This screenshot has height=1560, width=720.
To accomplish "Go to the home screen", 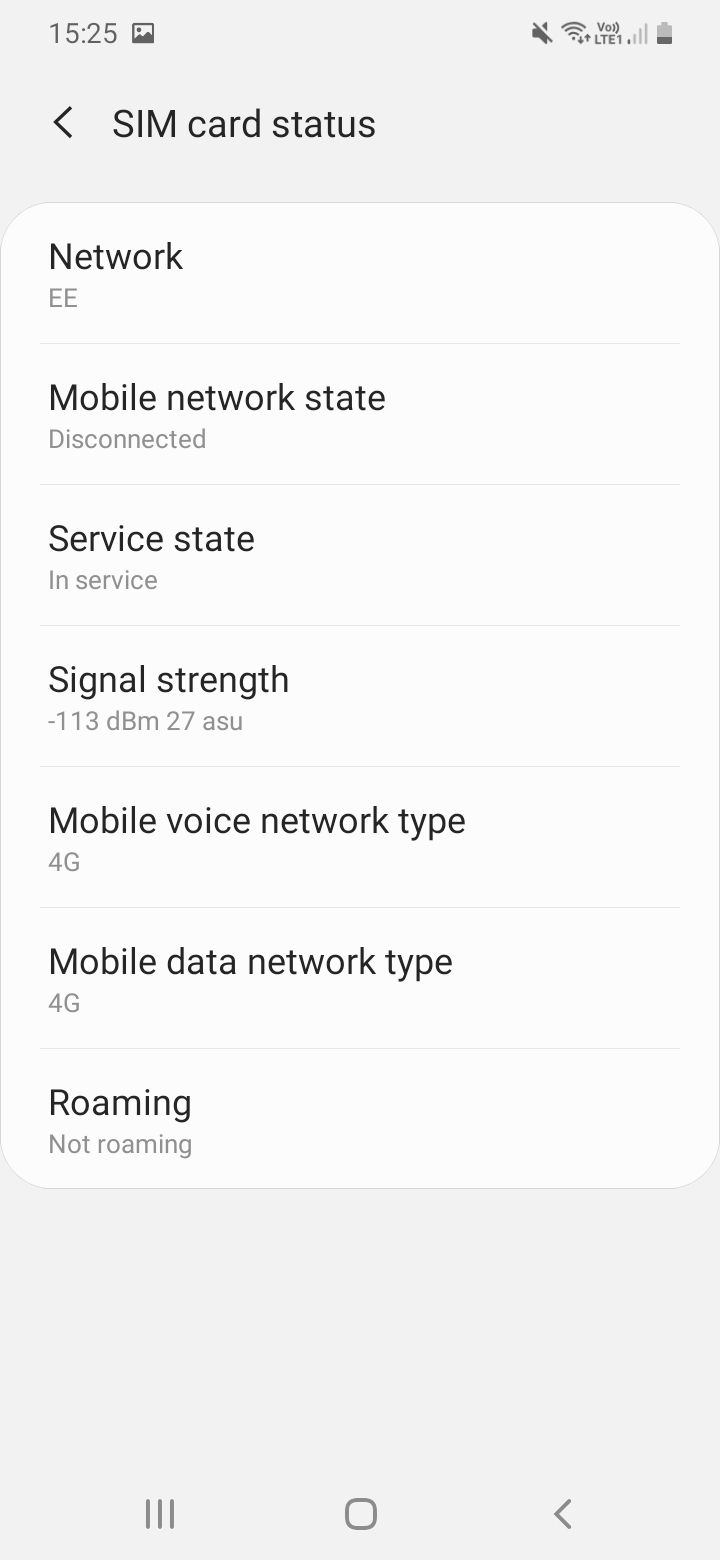I will [x=360, y=1514].
